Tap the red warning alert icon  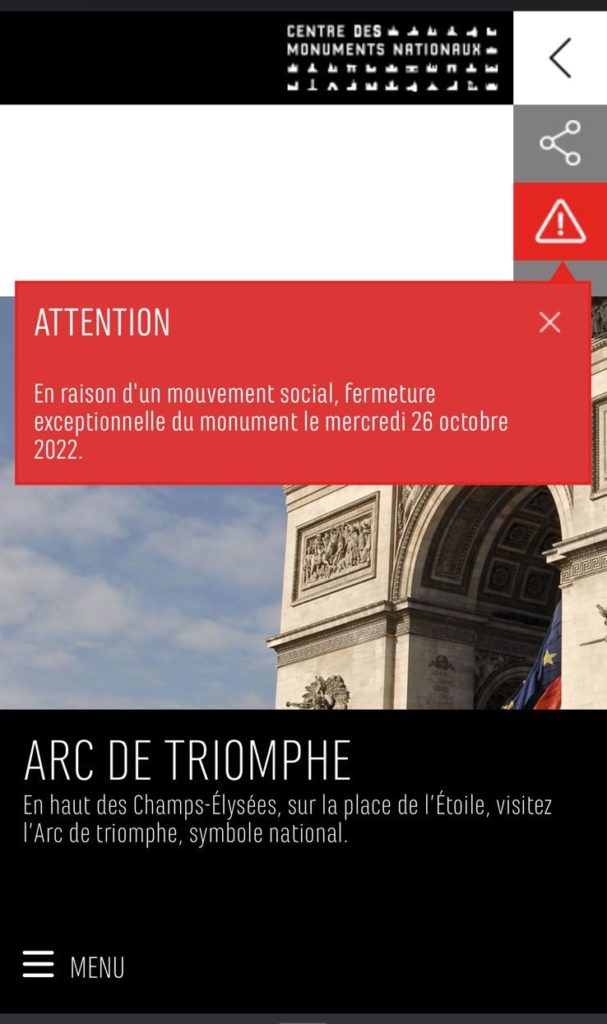point(560,222)
